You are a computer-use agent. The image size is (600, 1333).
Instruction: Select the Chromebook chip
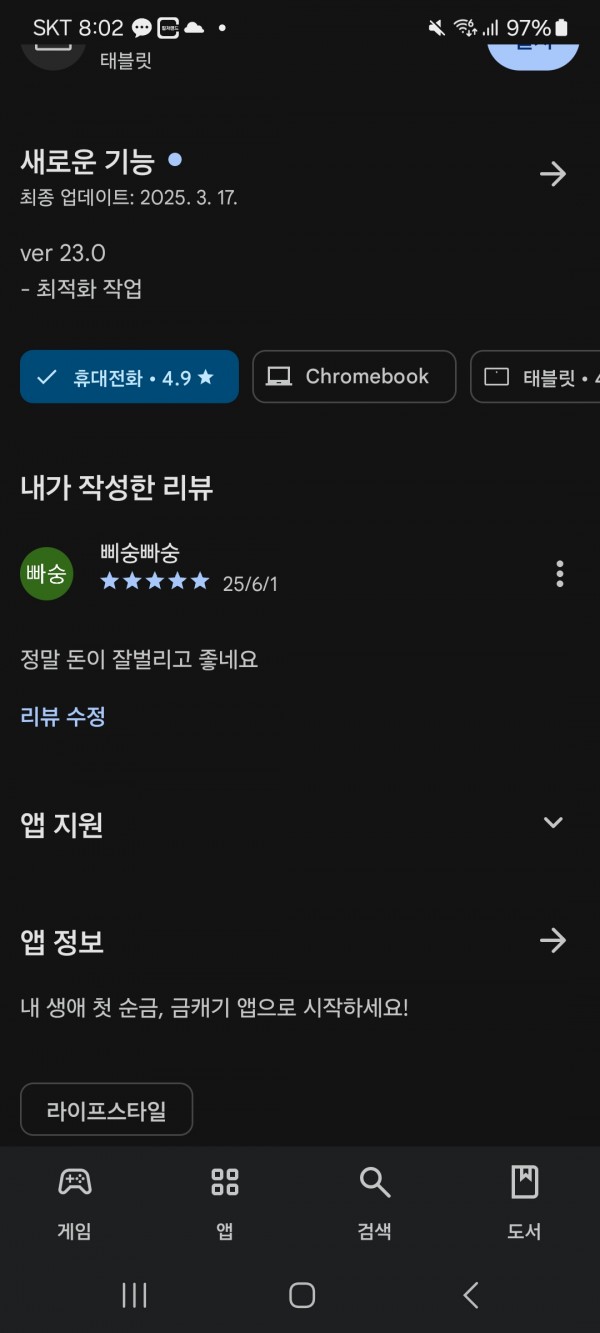coord(354,377)
